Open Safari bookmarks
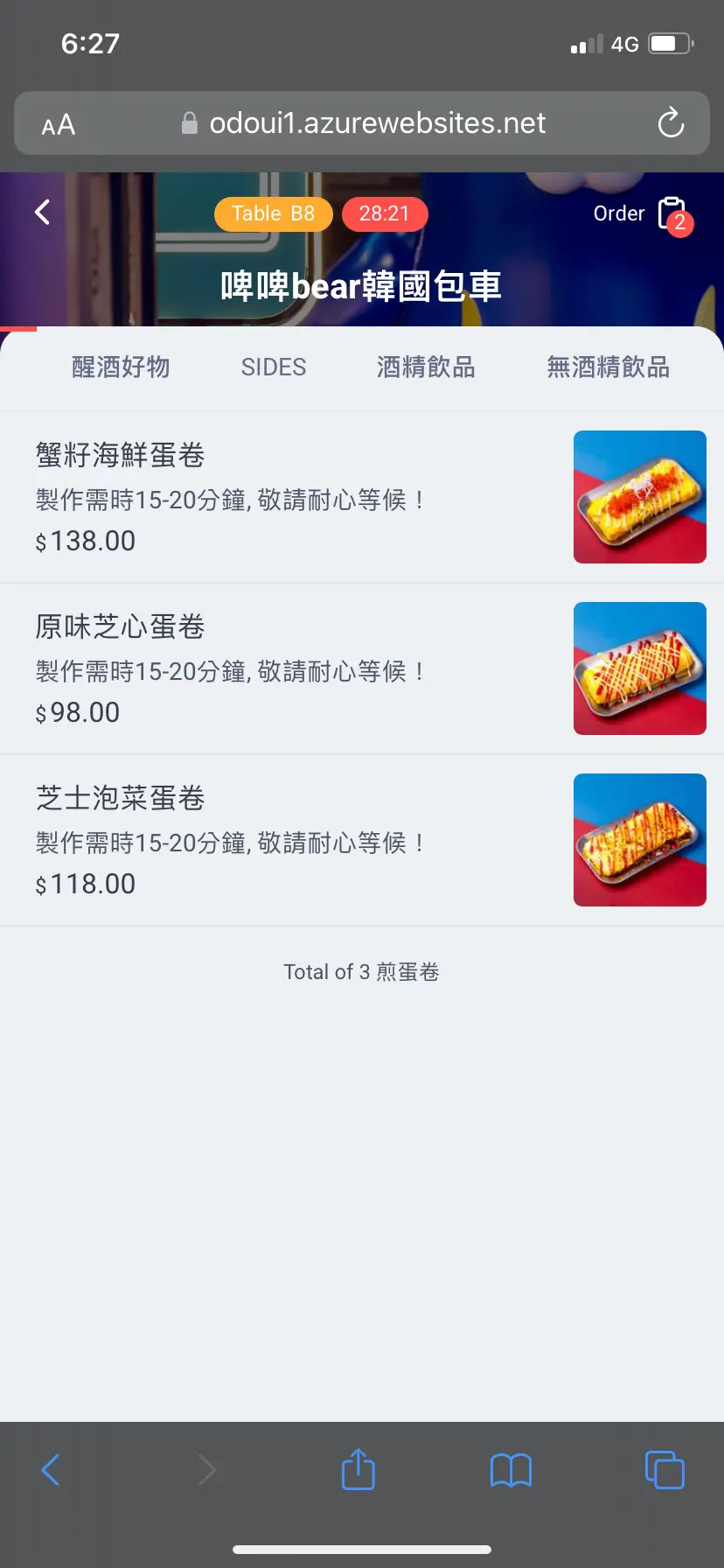This screenshot has width=724, height=1568. (511, 1470)
